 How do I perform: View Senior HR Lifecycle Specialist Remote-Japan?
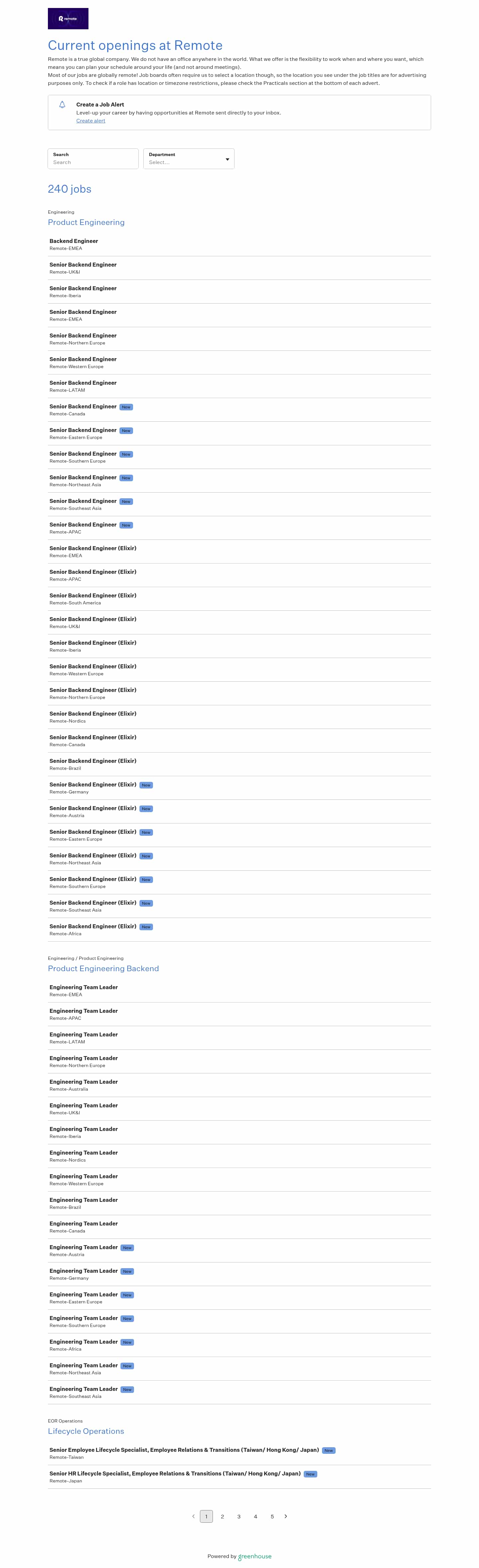coord(175,1474)
